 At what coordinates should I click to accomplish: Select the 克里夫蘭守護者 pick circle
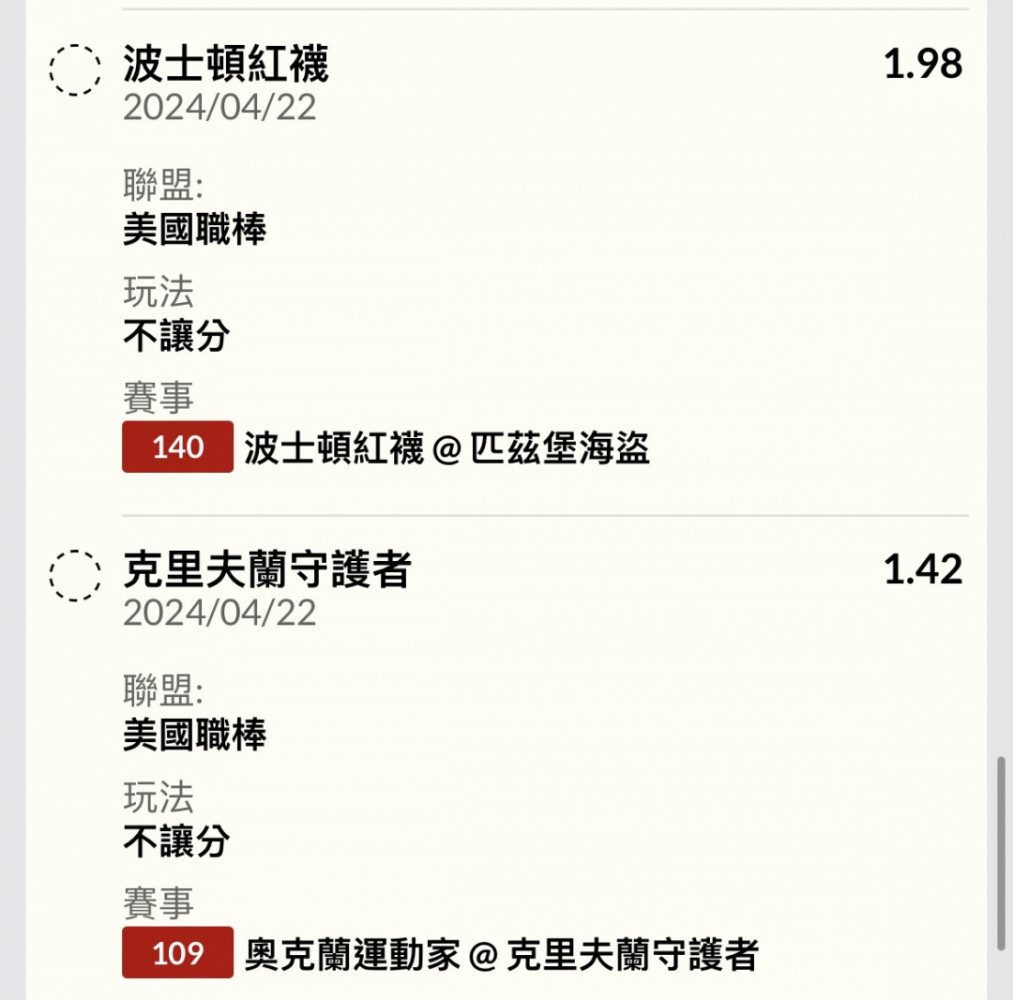click(75, 576)
